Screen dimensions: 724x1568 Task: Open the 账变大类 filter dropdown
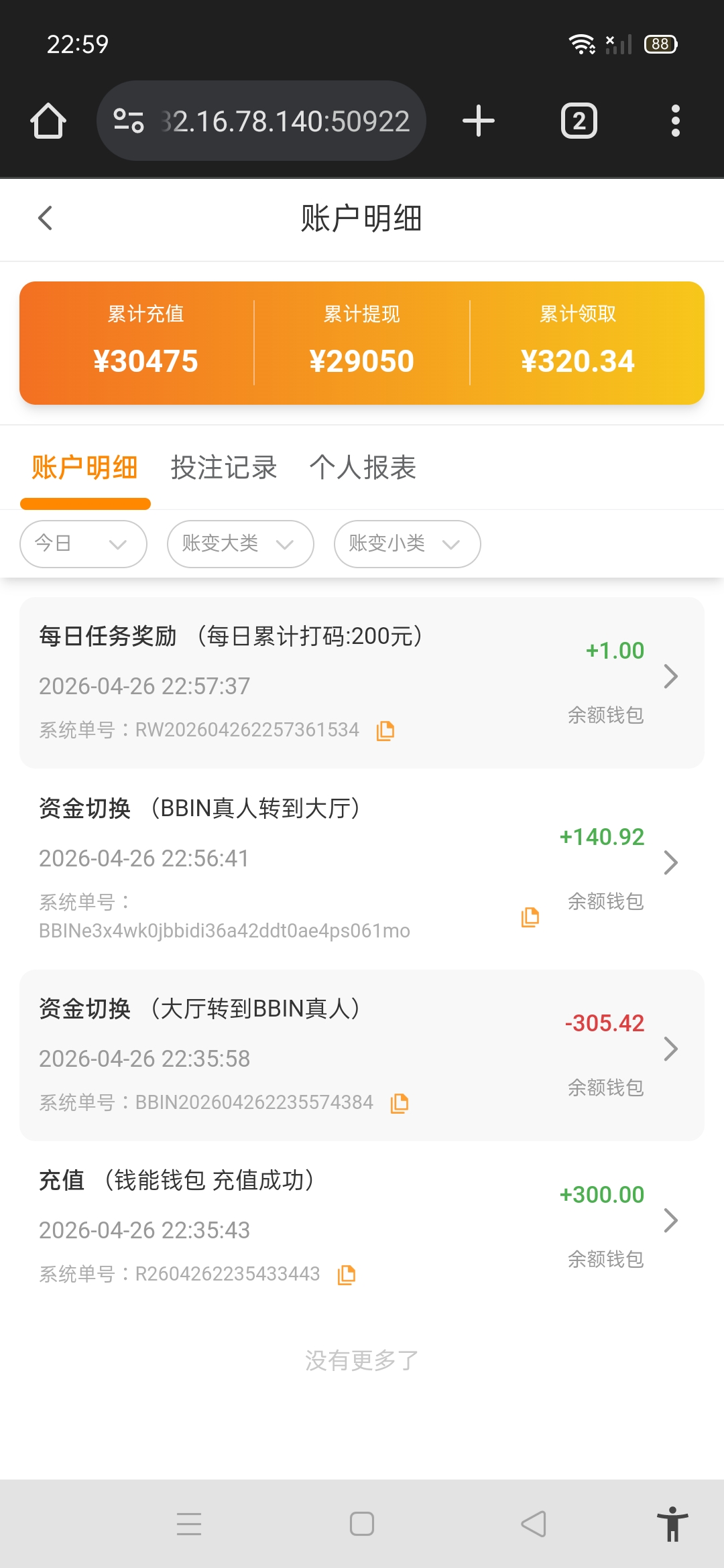click(x=240, y=543)
